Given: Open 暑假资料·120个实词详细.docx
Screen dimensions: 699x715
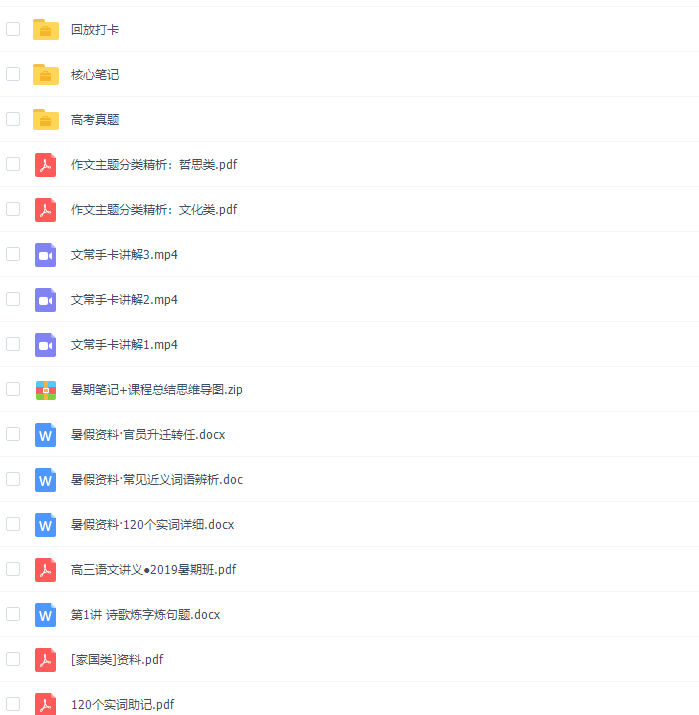Looking at the screenshot, I should point(152,525).
